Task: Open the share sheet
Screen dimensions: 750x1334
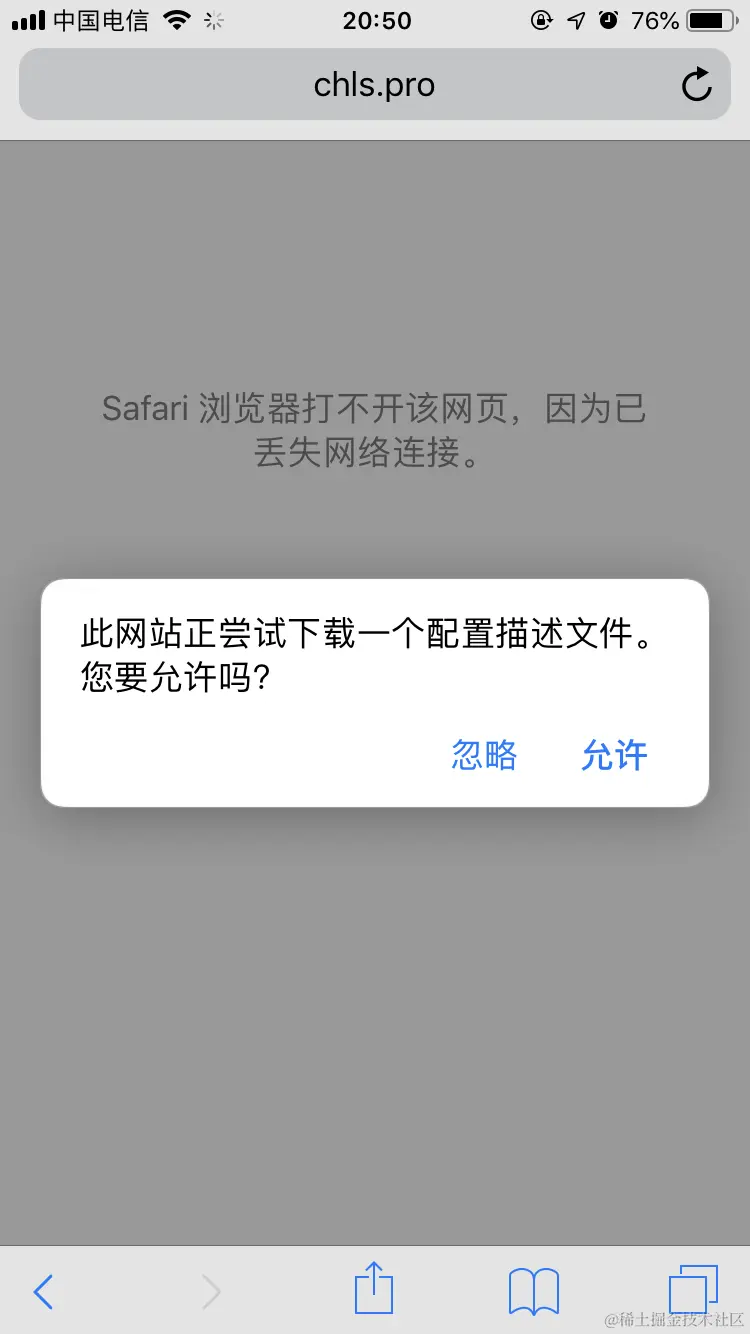Action: tap(374, 1289)
